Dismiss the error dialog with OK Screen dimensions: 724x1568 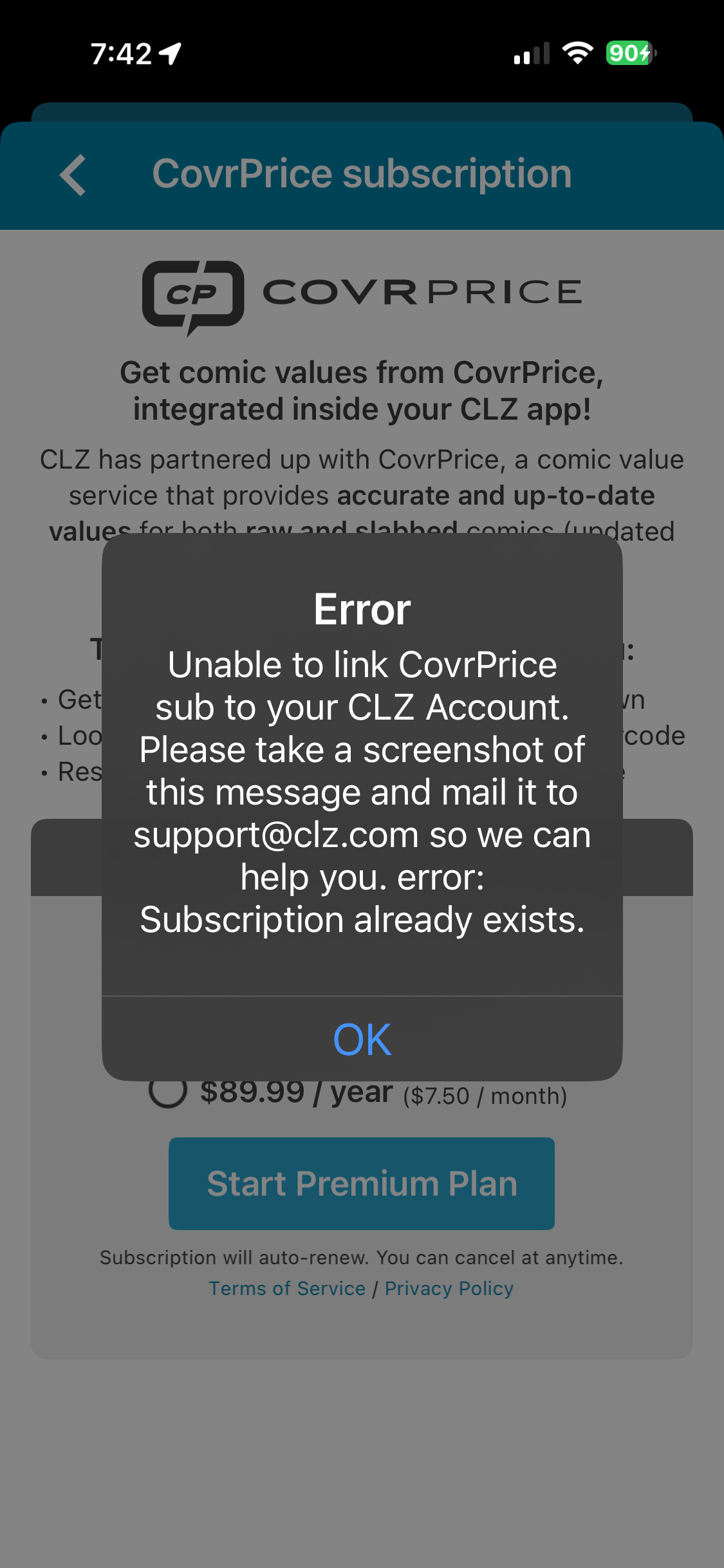pos(362,1039)
